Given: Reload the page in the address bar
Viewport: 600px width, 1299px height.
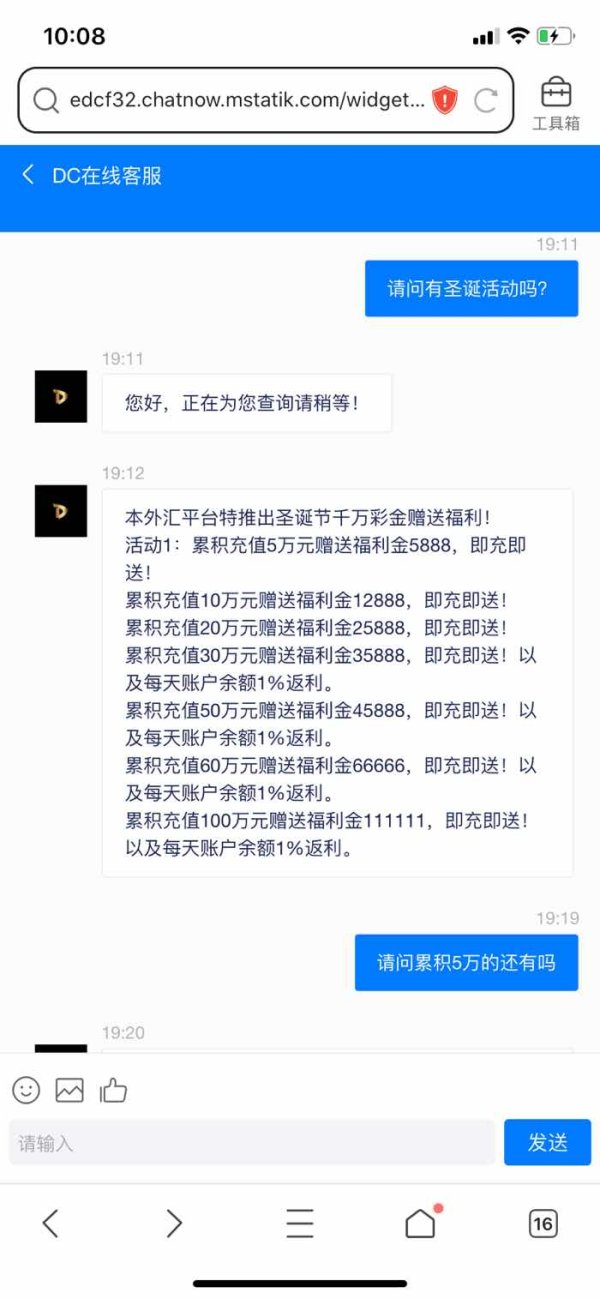Looking at the screenshot, I should point(486,100).
